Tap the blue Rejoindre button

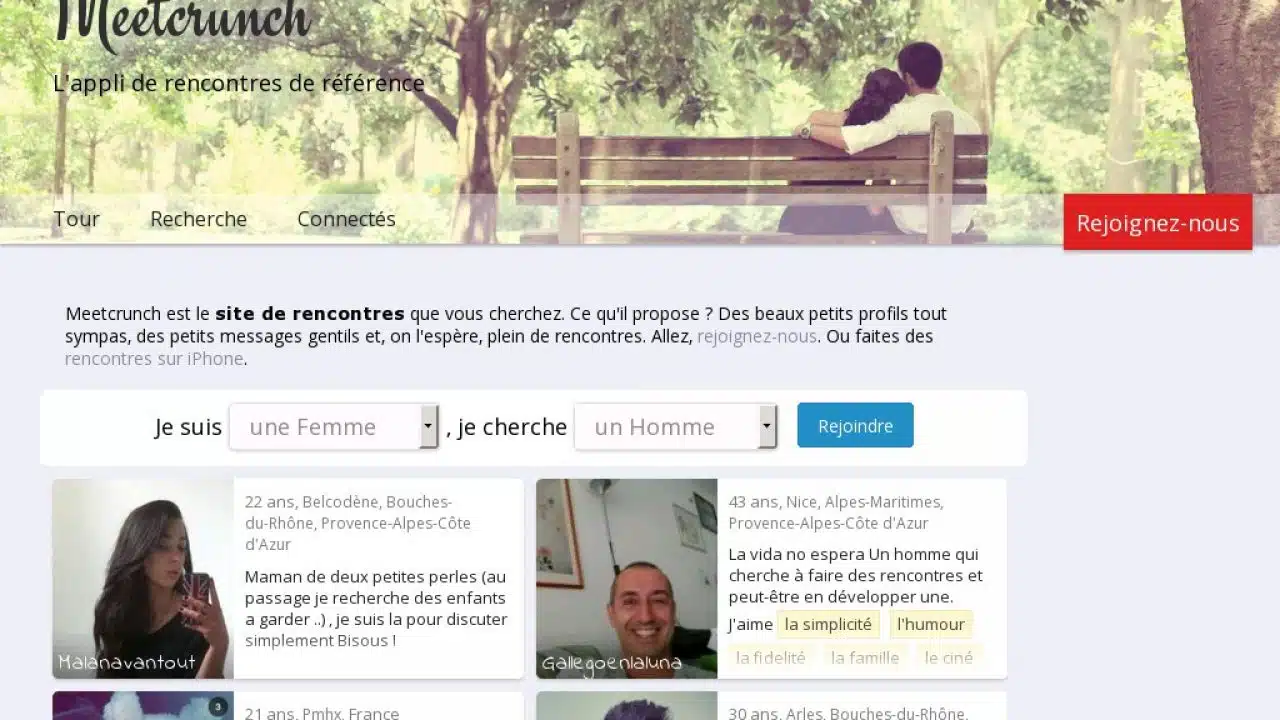pyautogui.click(x=855, y=425)
